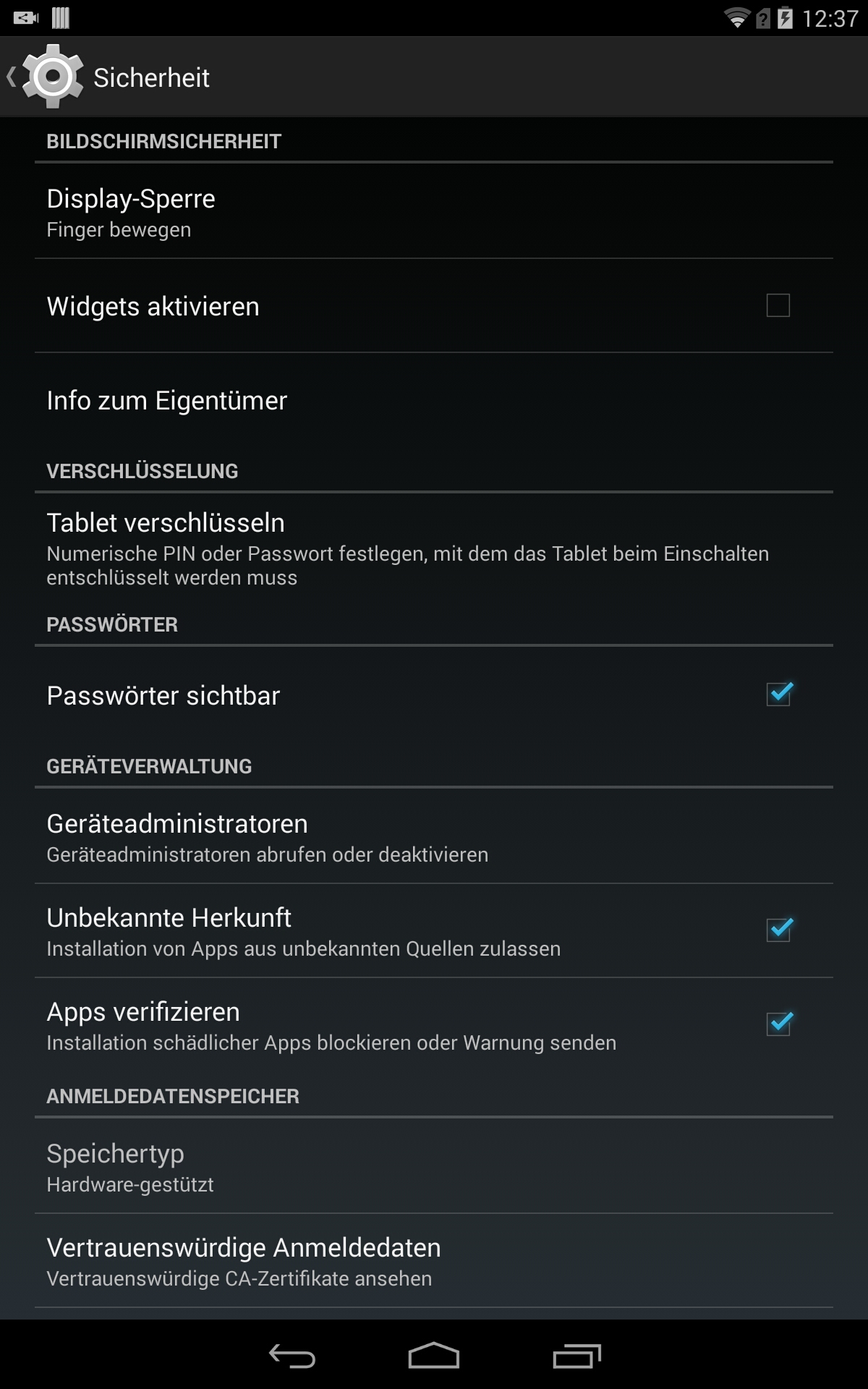The height and width of the screenshot is (1389, 868).
Task: Turn off Apps verifizieren
Action: pyautogui.click(x=779, y=1024)
